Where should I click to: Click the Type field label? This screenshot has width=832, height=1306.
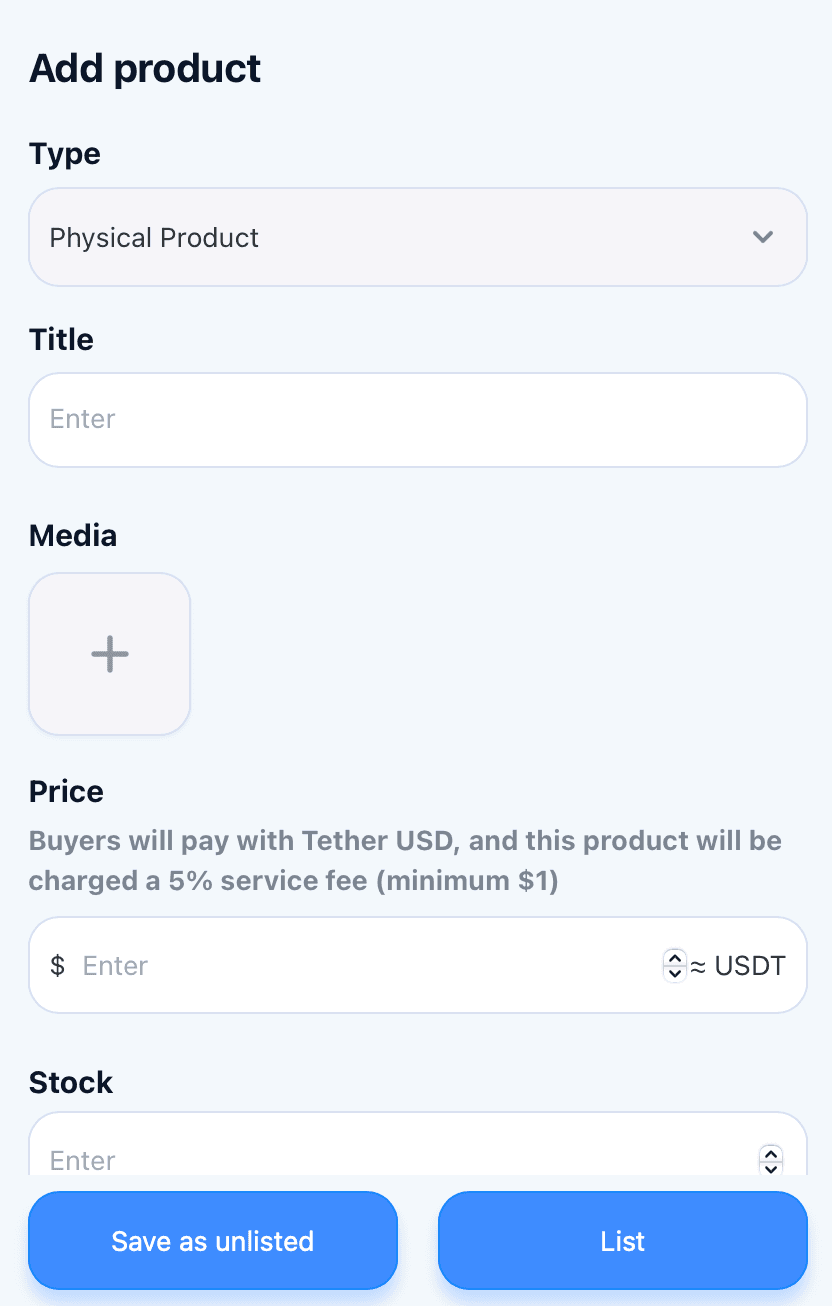point(64,154)
